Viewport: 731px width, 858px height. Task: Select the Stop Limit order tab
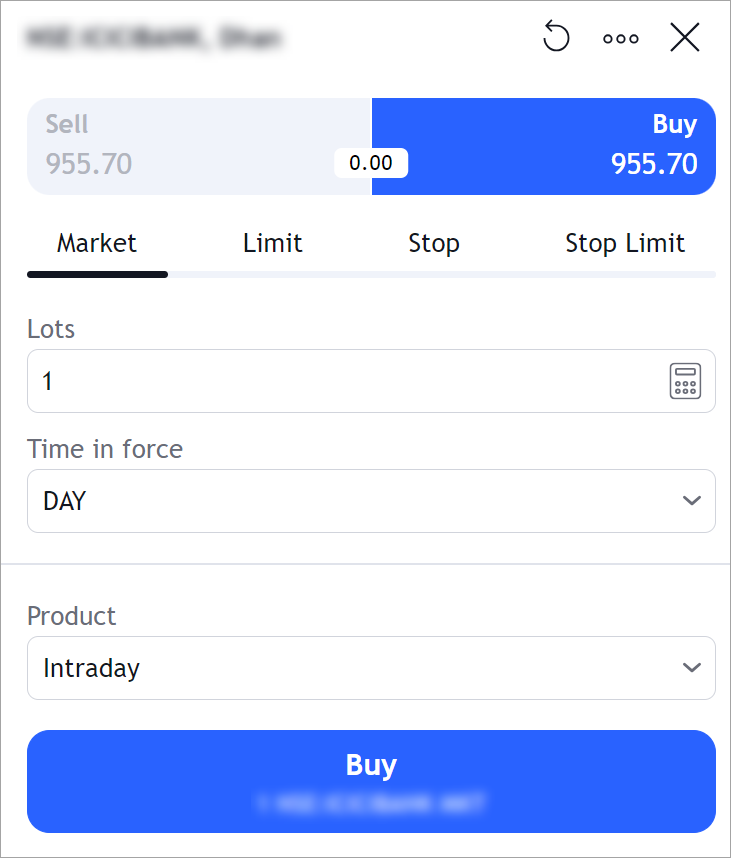pos(625,243)
